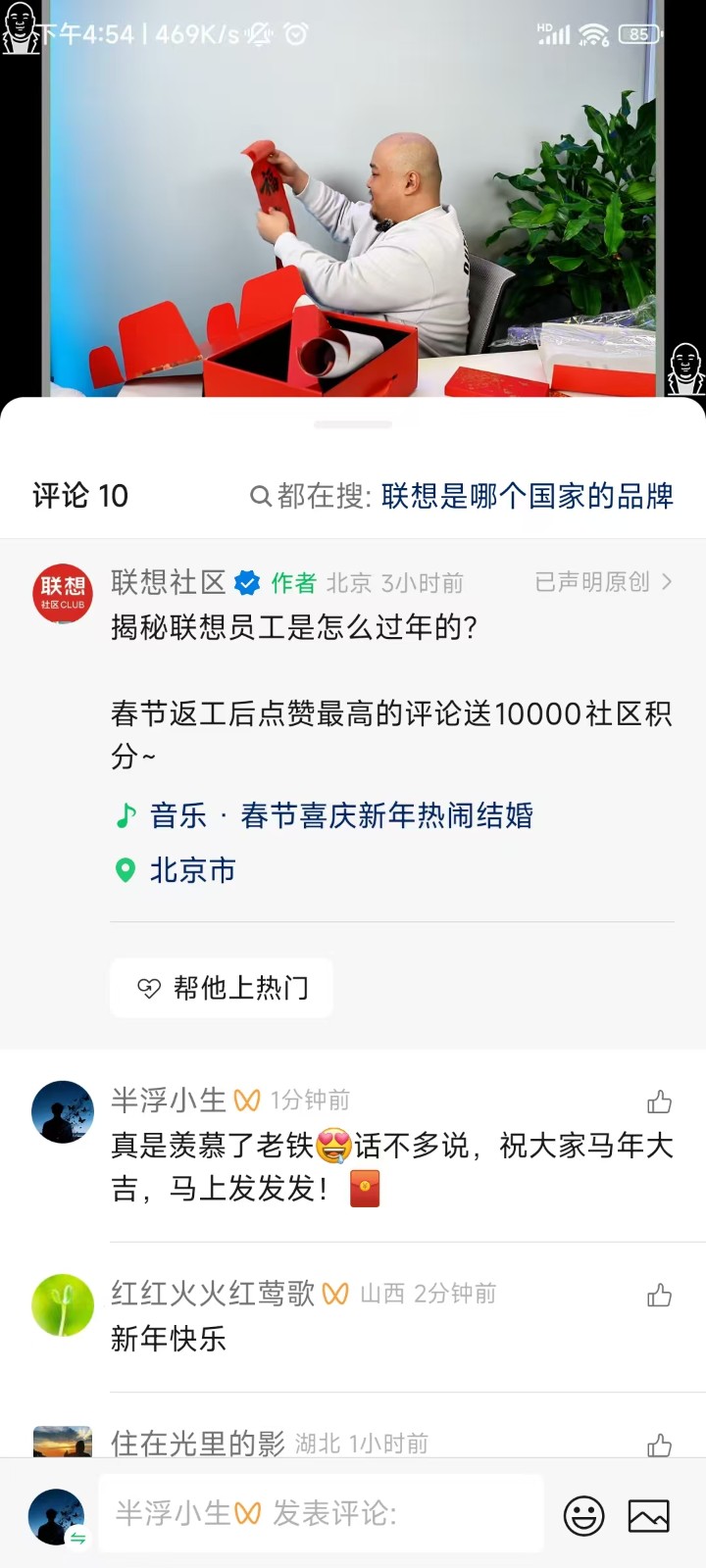Screen dimensions: 706x1568
Task: Open 半浮小生's profile avatar in comments
Action: pyautogui.click(x=63, y=1112)
